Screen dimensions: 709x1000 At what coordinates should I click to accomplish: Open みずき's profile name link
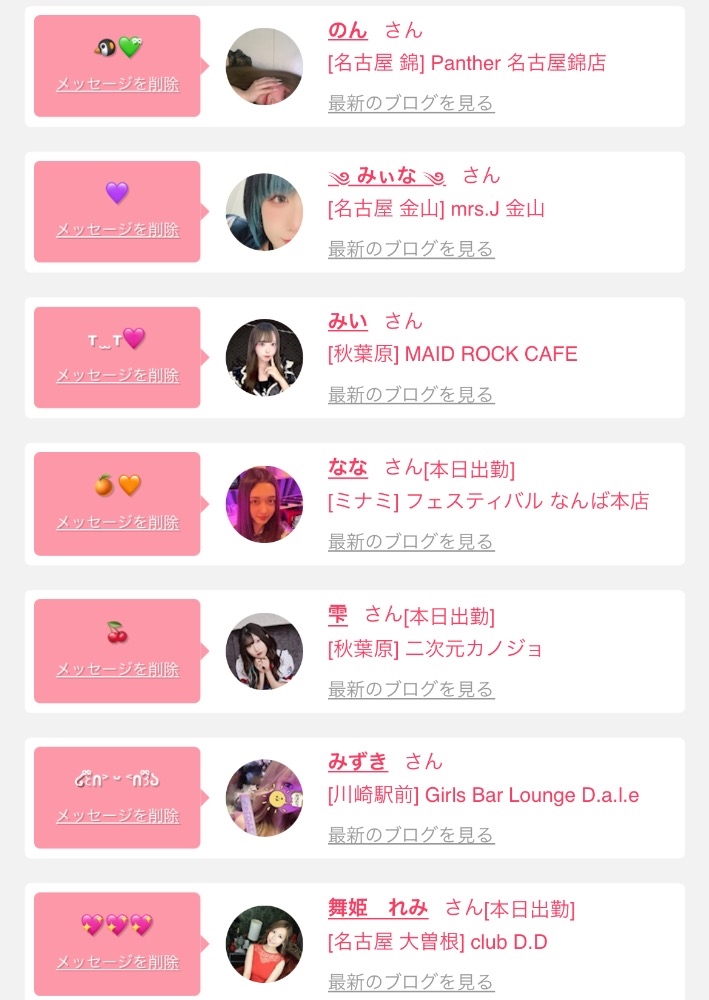(x=358, y=761)
